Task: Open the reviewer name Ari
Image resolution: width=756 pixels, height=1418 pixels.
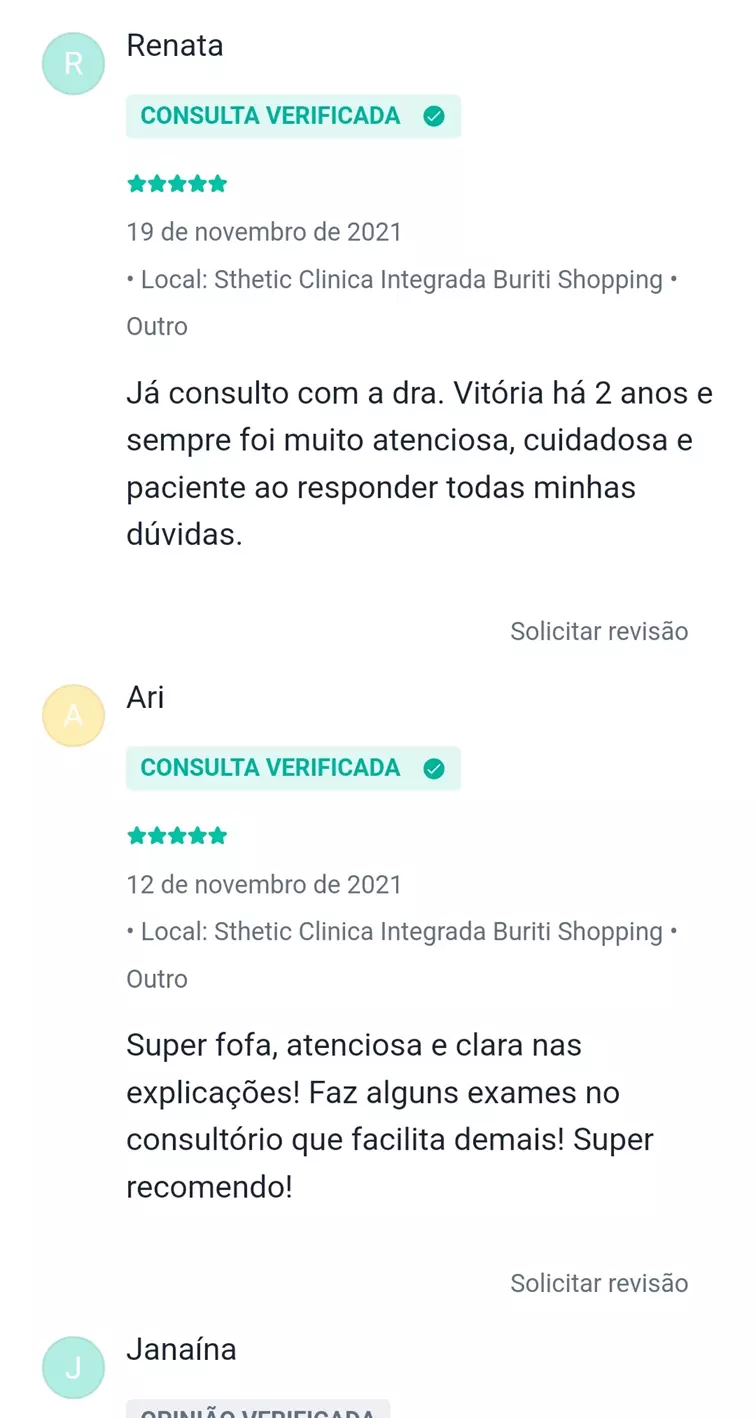Action: click(x=145, y=697)
